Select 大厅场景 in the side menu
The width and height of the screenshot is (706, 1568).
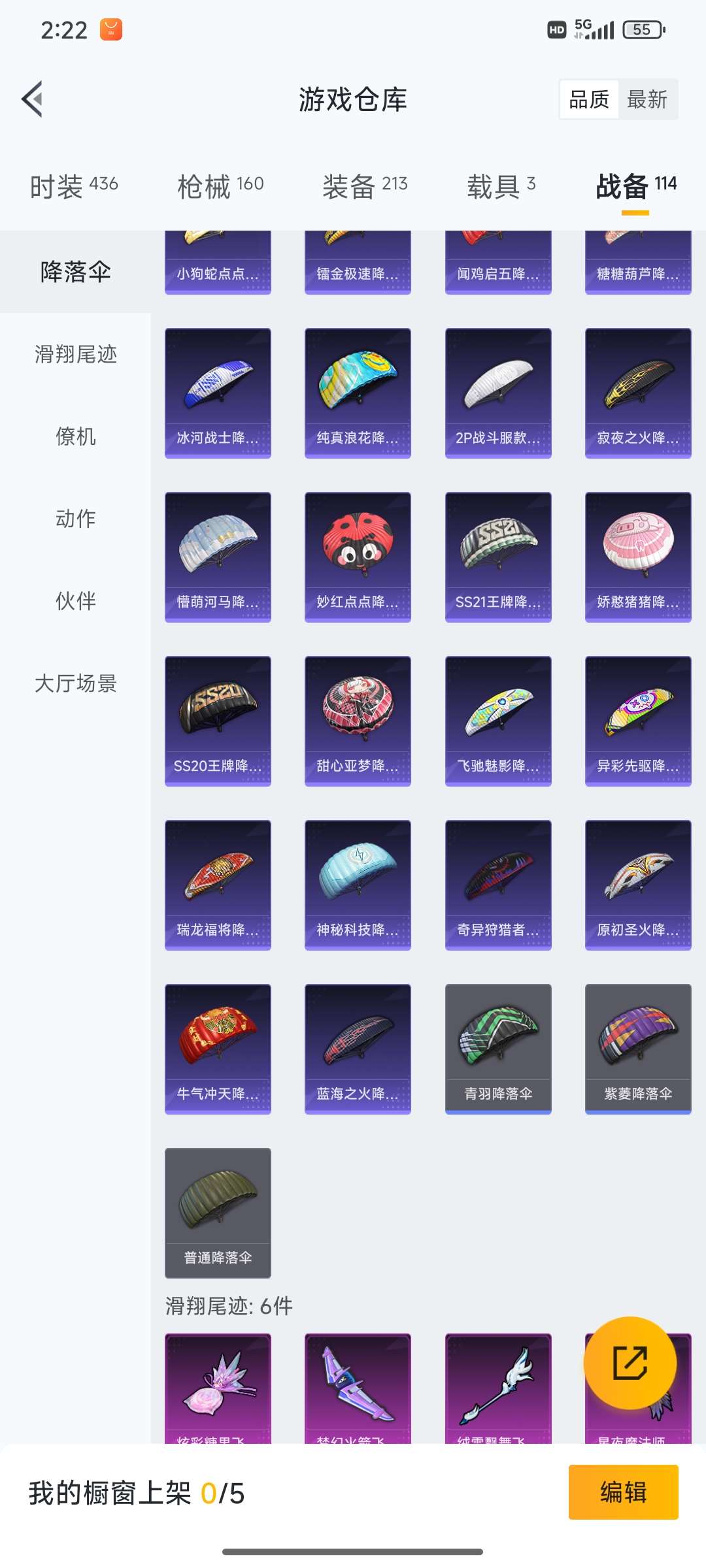click(x=75, y=683)
